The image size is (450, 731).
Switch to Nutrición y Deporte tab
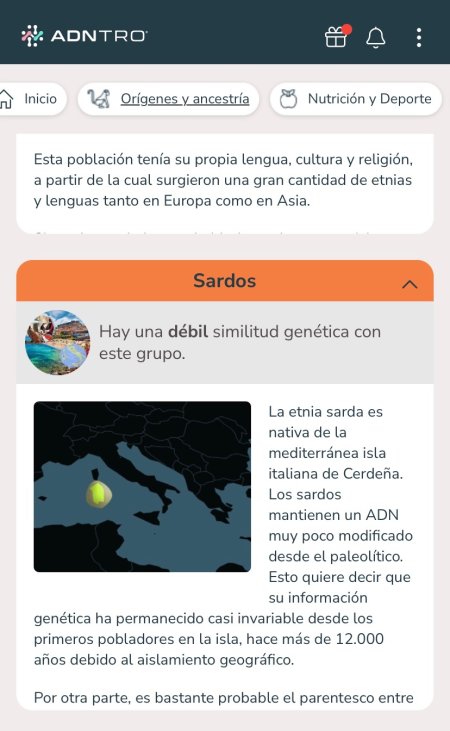coord(356,99)
